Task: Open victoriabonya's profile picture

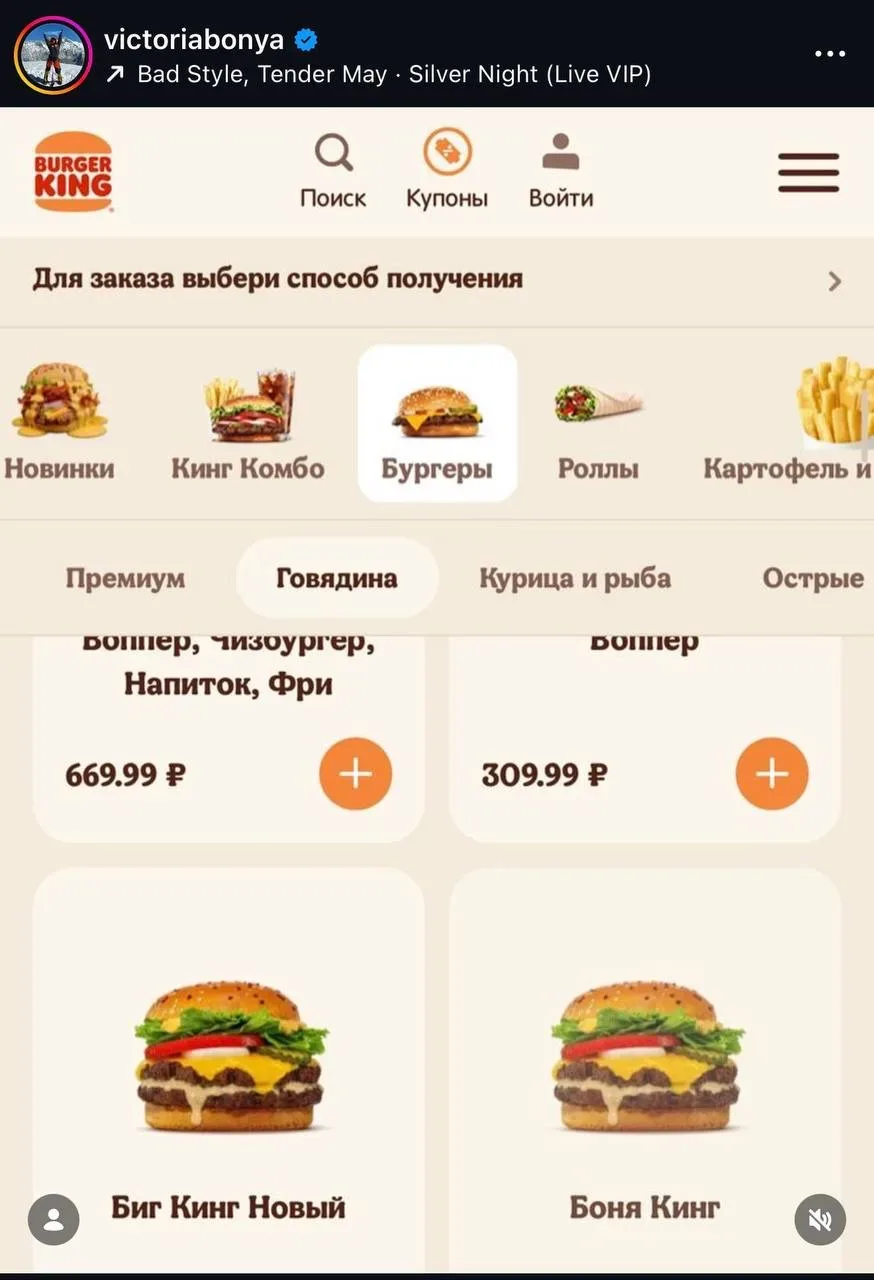Action: click(x=53, y=55)
